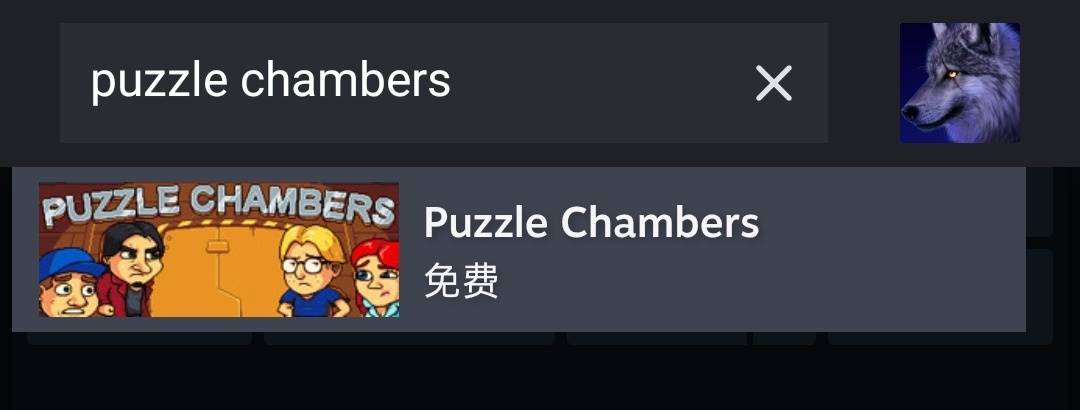The width and height of the screenshot is (1080, 410).
Task: Tap the search field containing puzzle chambers
Action: point(400,83)
